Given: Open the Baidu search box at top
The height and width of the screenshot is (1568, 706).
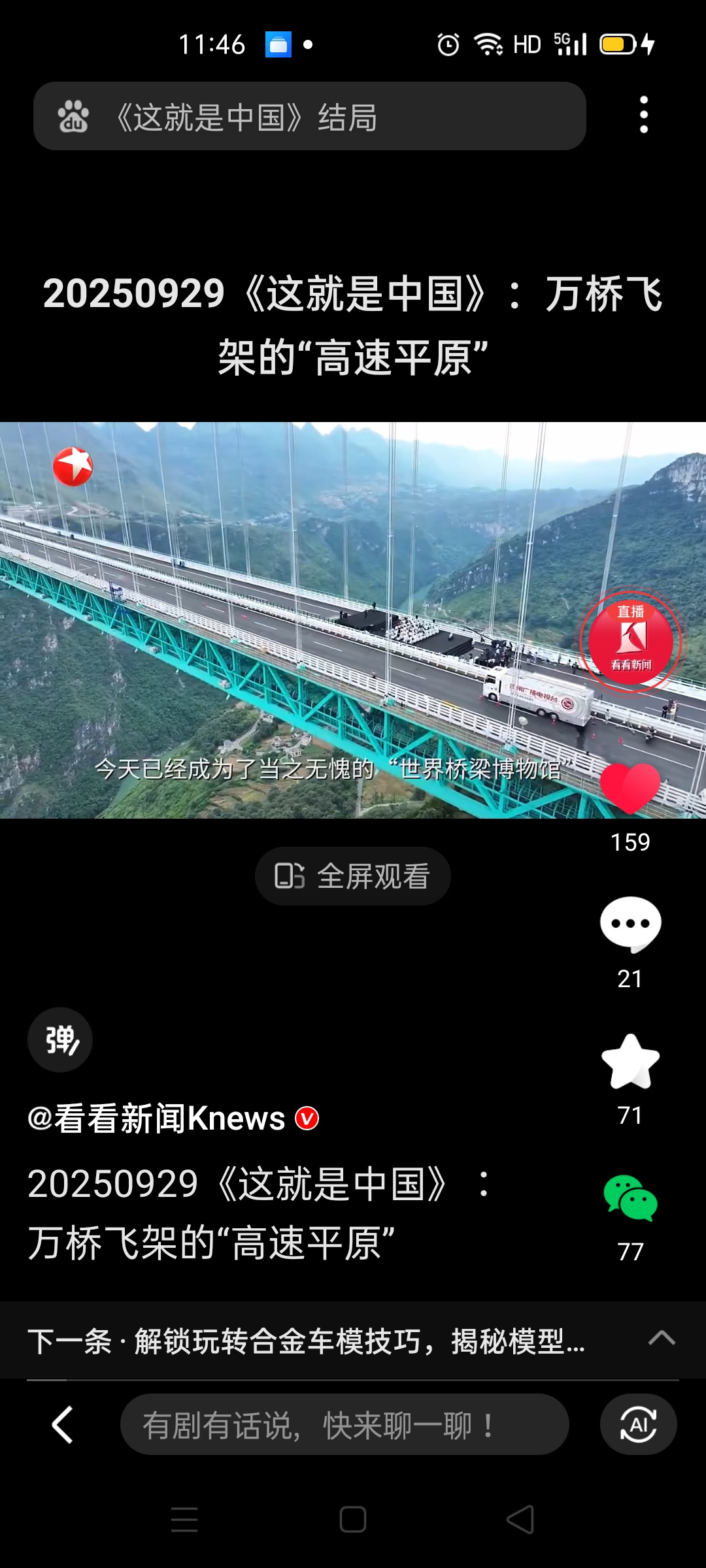Looking at the screenshot, I should pyautogui.click(x=309, y=117).
